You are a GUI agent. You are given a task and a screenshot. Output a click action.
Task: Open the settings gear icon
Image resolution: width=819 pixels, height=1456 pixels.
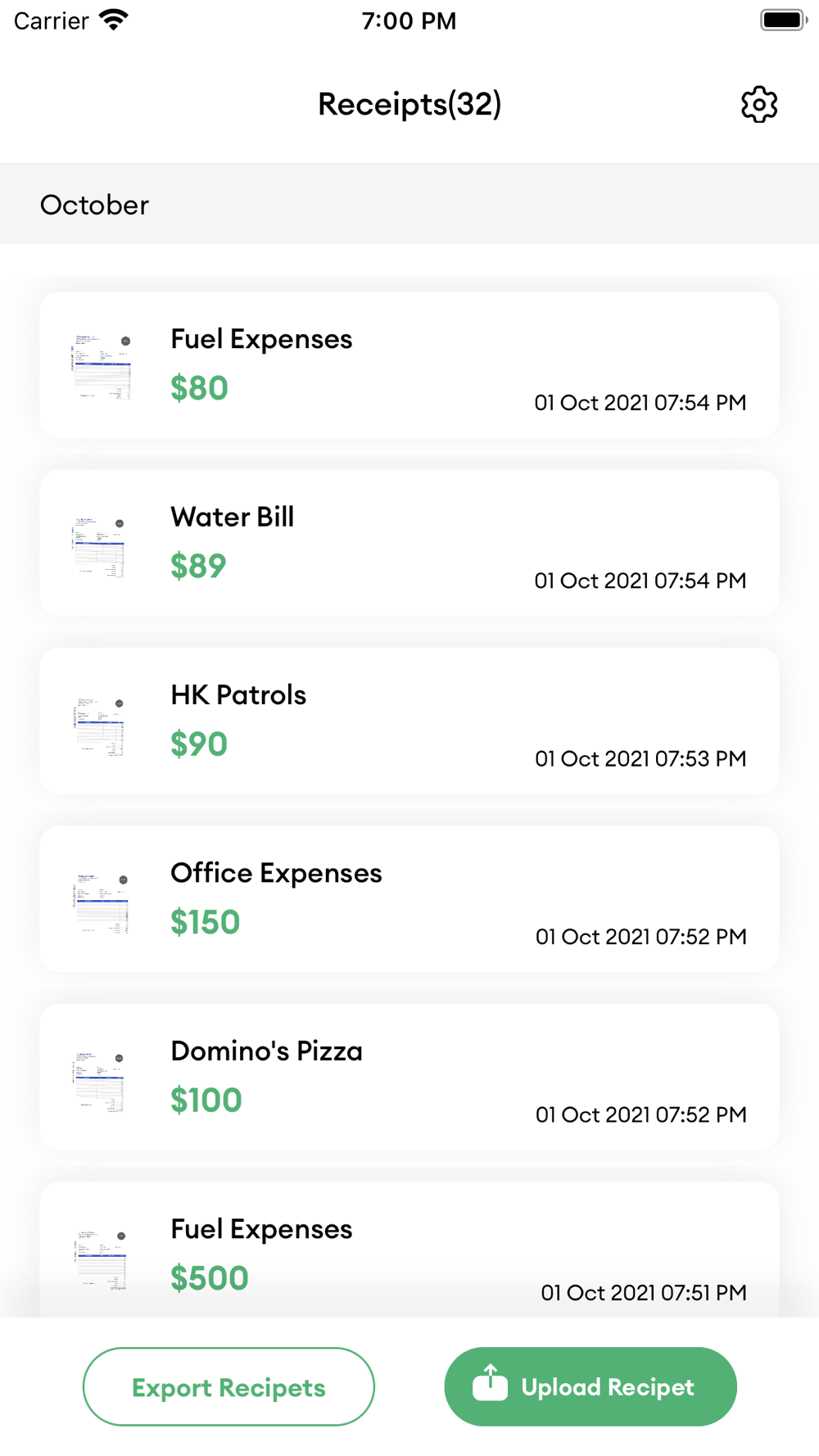pos(759,105)
